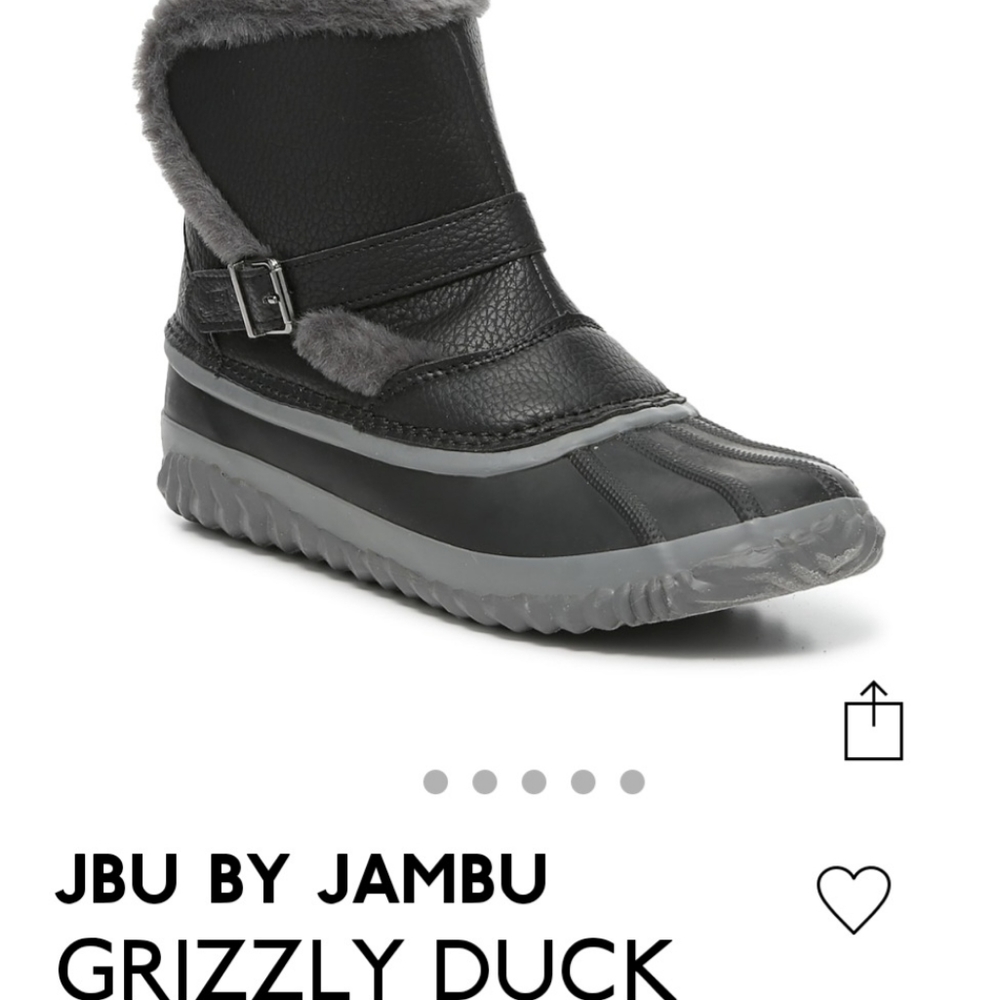Select the second carousel dot

(484, 780)
